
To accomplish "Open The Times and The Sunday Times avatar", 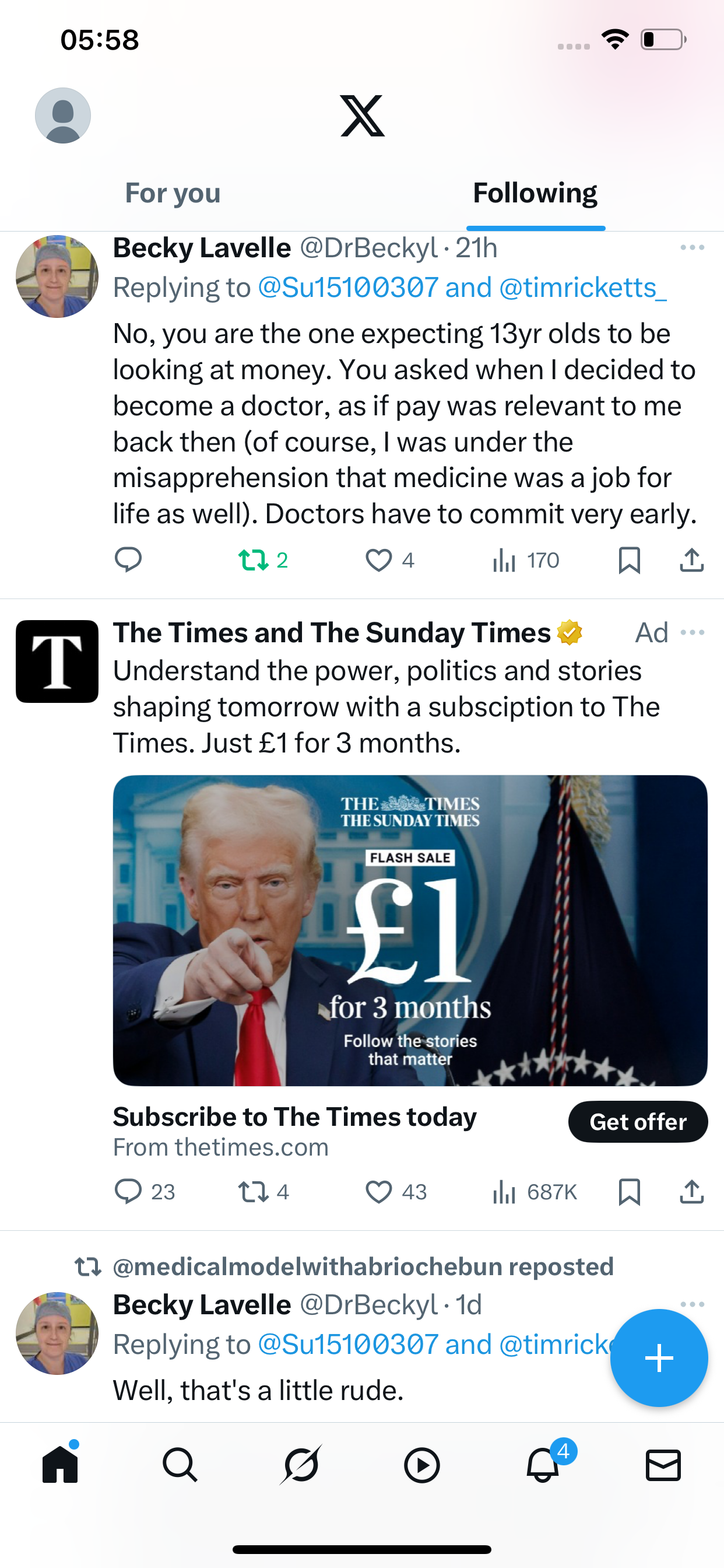I will point(57,661).
